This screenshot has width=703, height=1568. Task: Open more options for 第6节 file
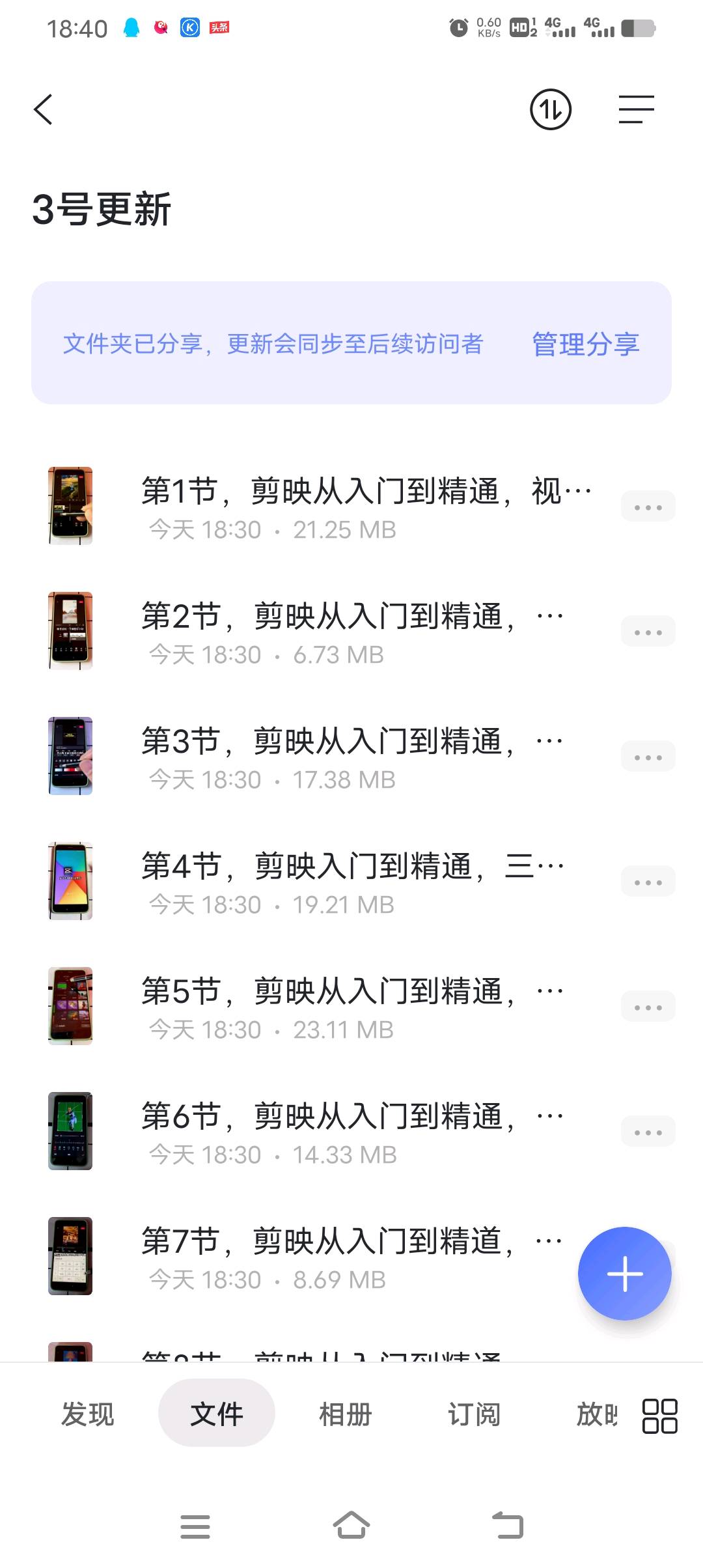pyautogui.click(x=648, y=1132)
